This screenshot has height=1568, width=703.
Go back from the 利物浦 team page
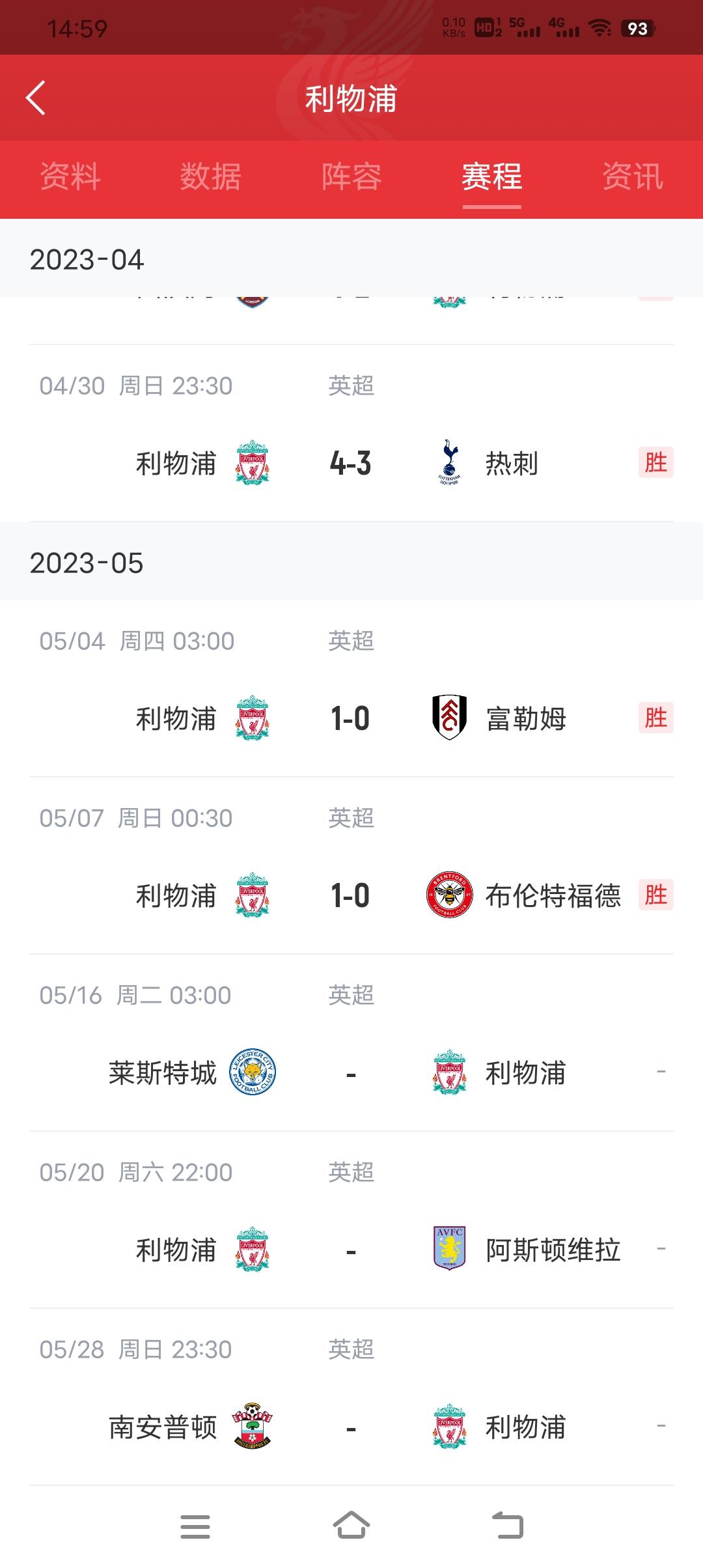[36, 98]
